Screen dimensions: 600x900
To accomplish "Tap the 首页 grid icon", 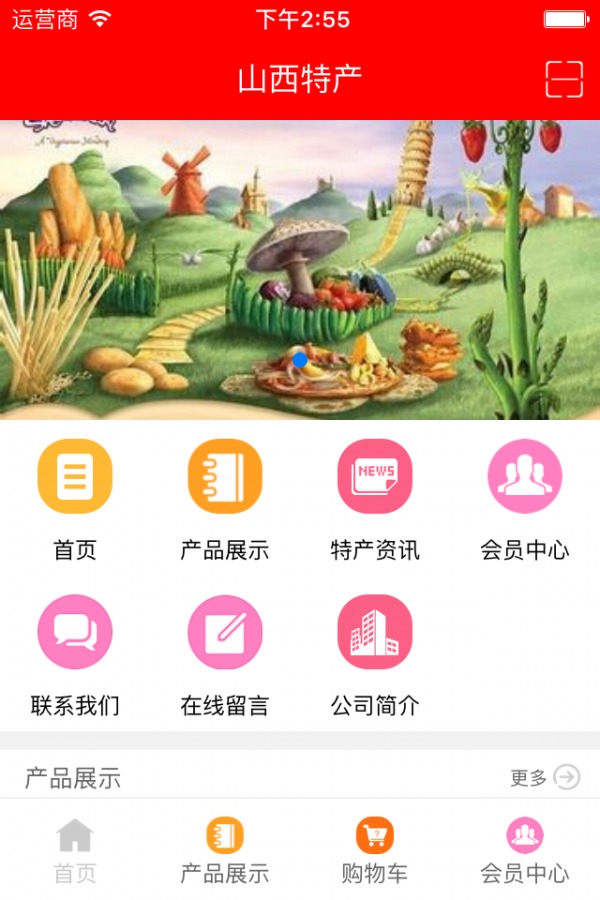I will [75, 477].
